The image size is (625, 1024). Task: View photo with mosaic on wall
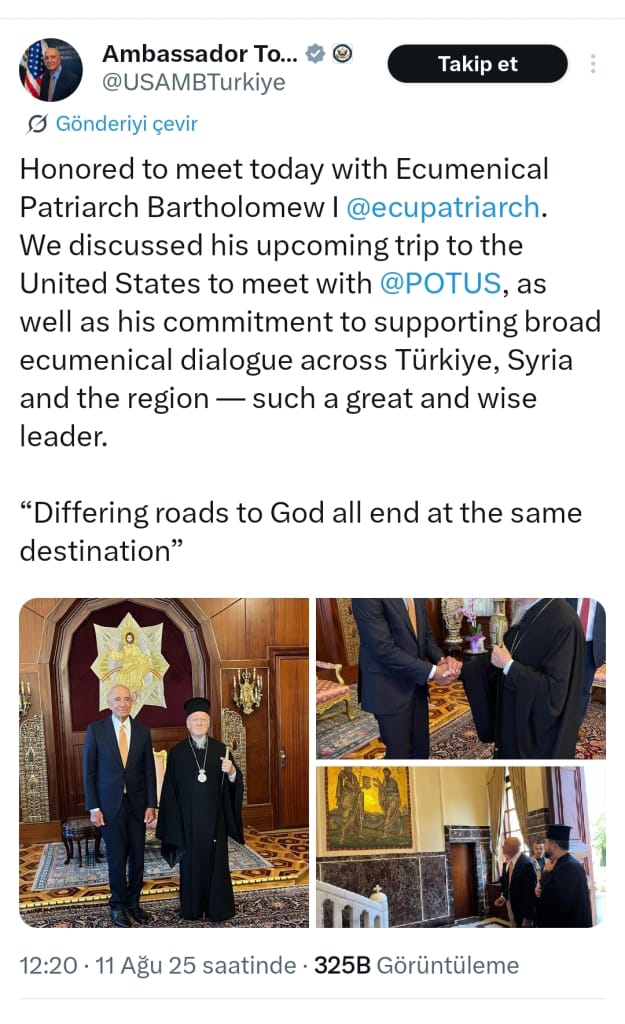460,847
